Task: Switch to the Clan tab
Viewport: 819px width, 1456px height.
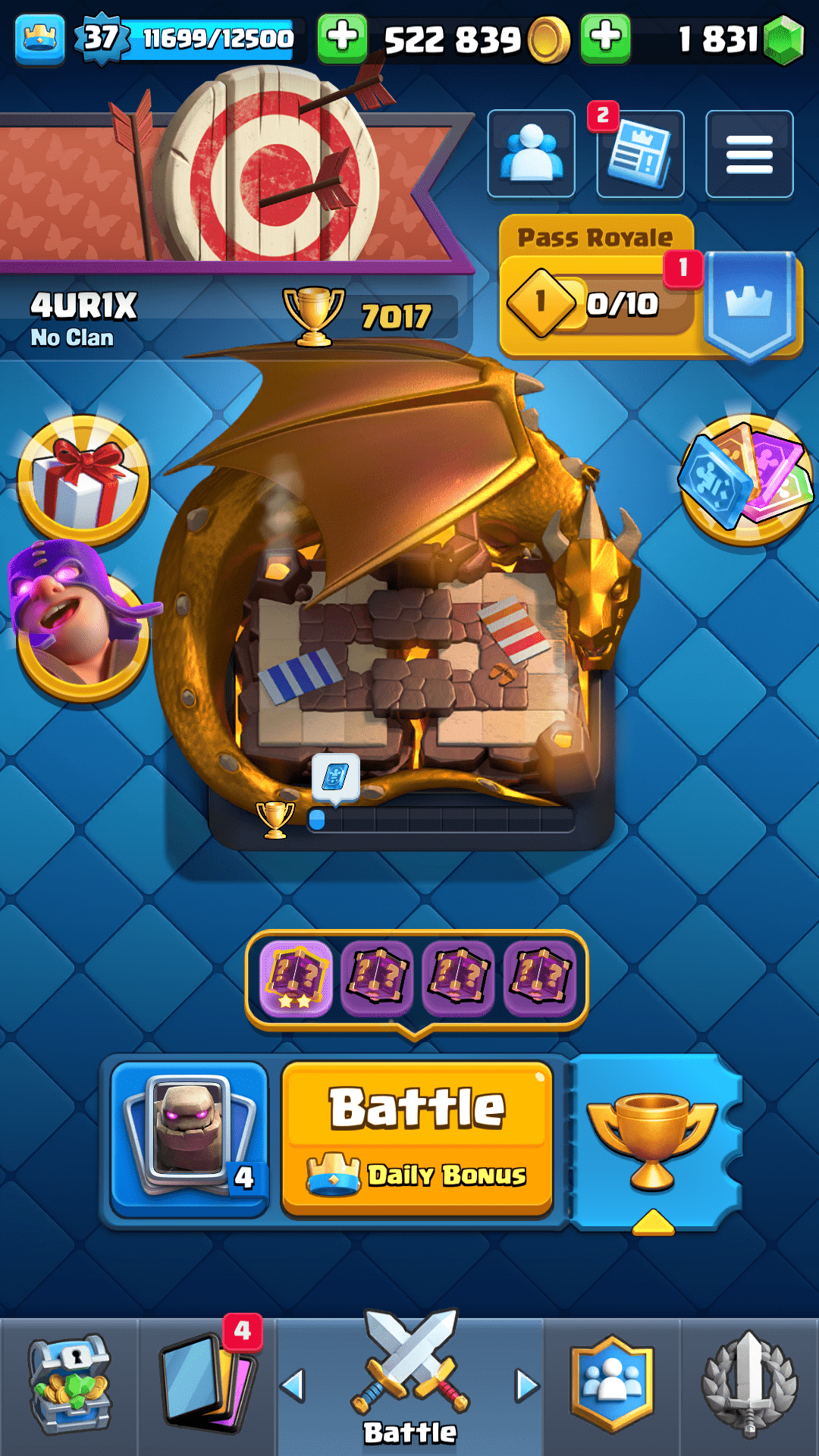Action: click(x=612, y=1386)
